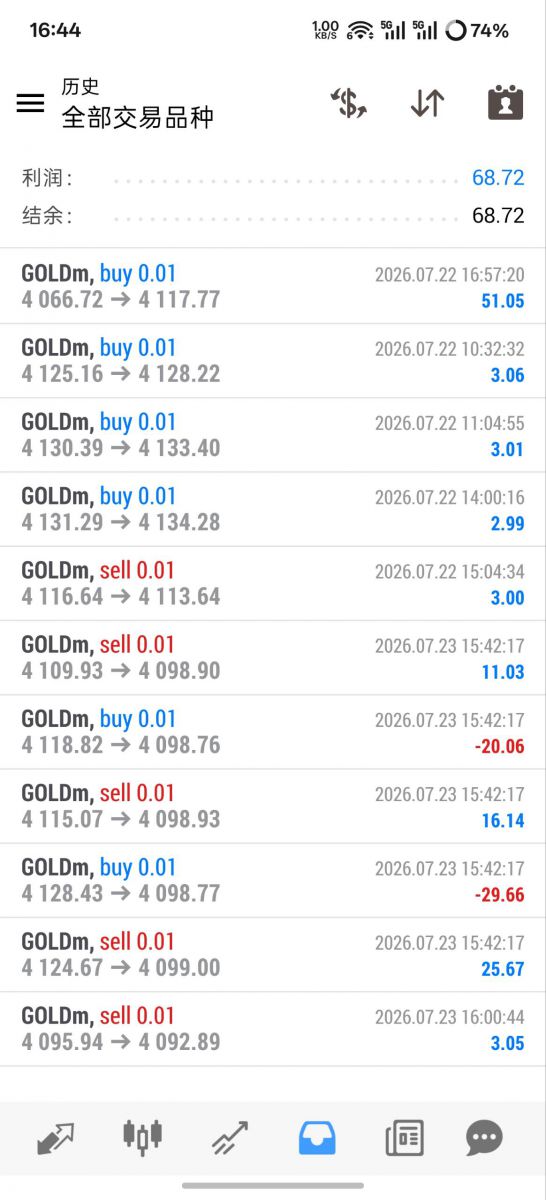This screenshot has height=1200, width=546.
Task: Open the hamburger drawer menu
Action: point(30,103)
